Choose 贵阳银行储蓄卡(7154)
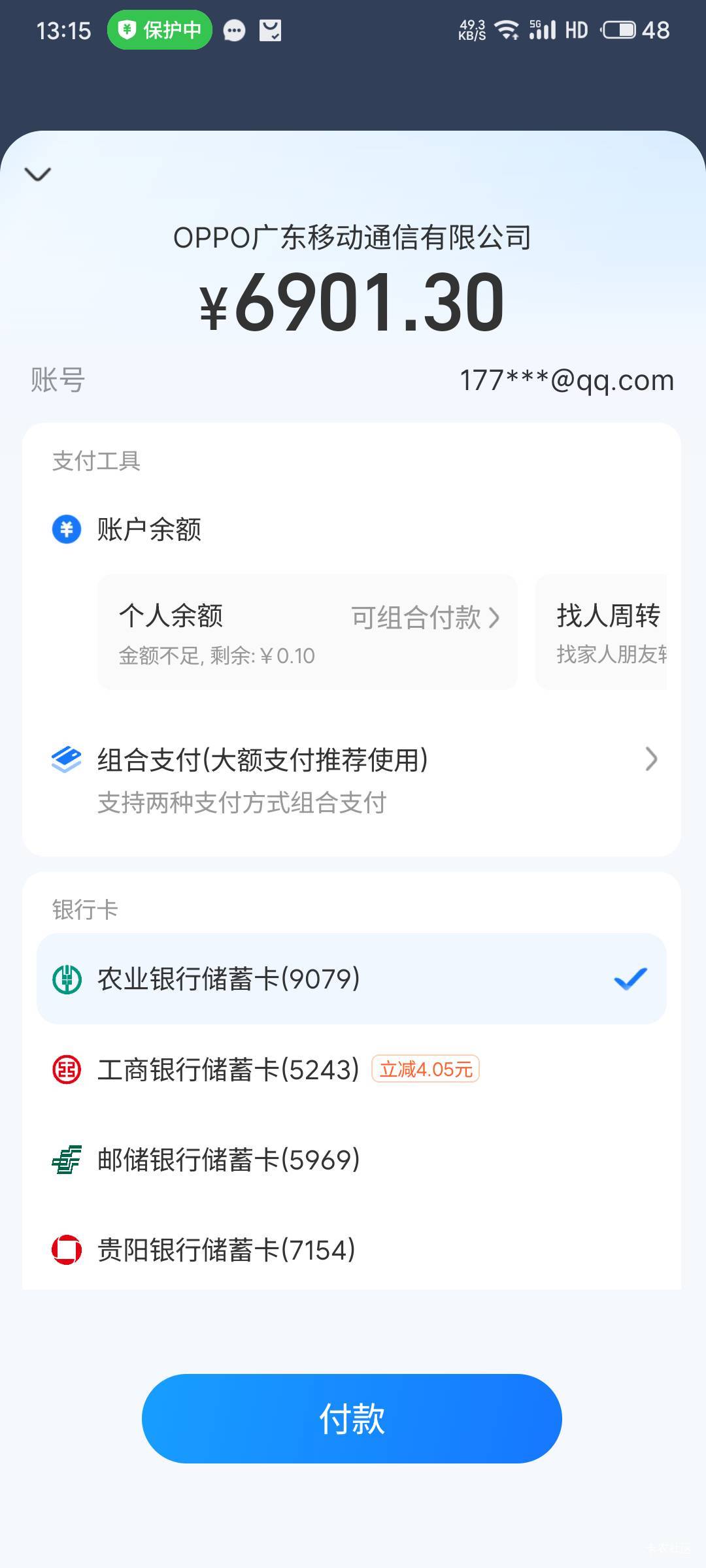Image resolution: width=706 pixels, height=1568 pixels. [352, 1250]
